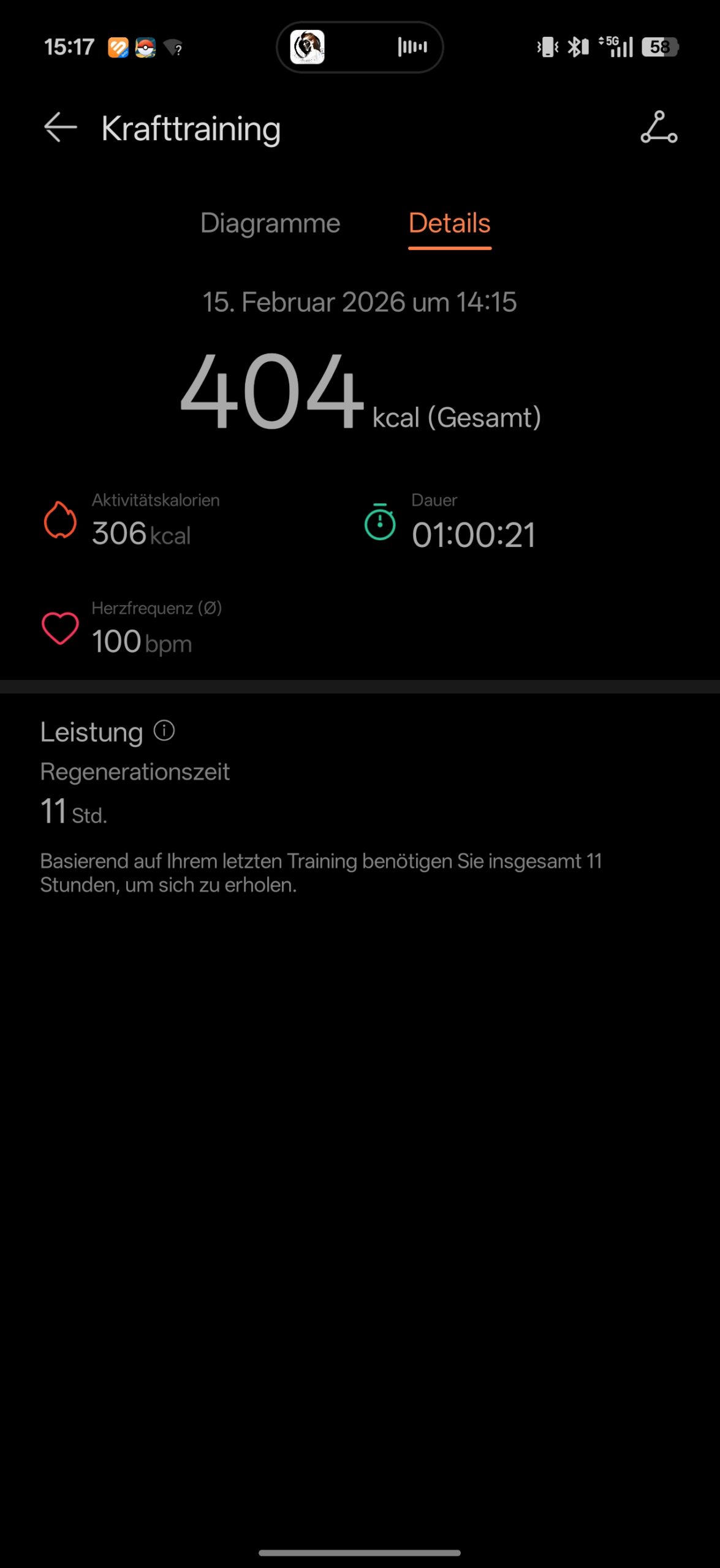
Task: Switch to the Diagramme tab
Action: click(x=270, y=223)
